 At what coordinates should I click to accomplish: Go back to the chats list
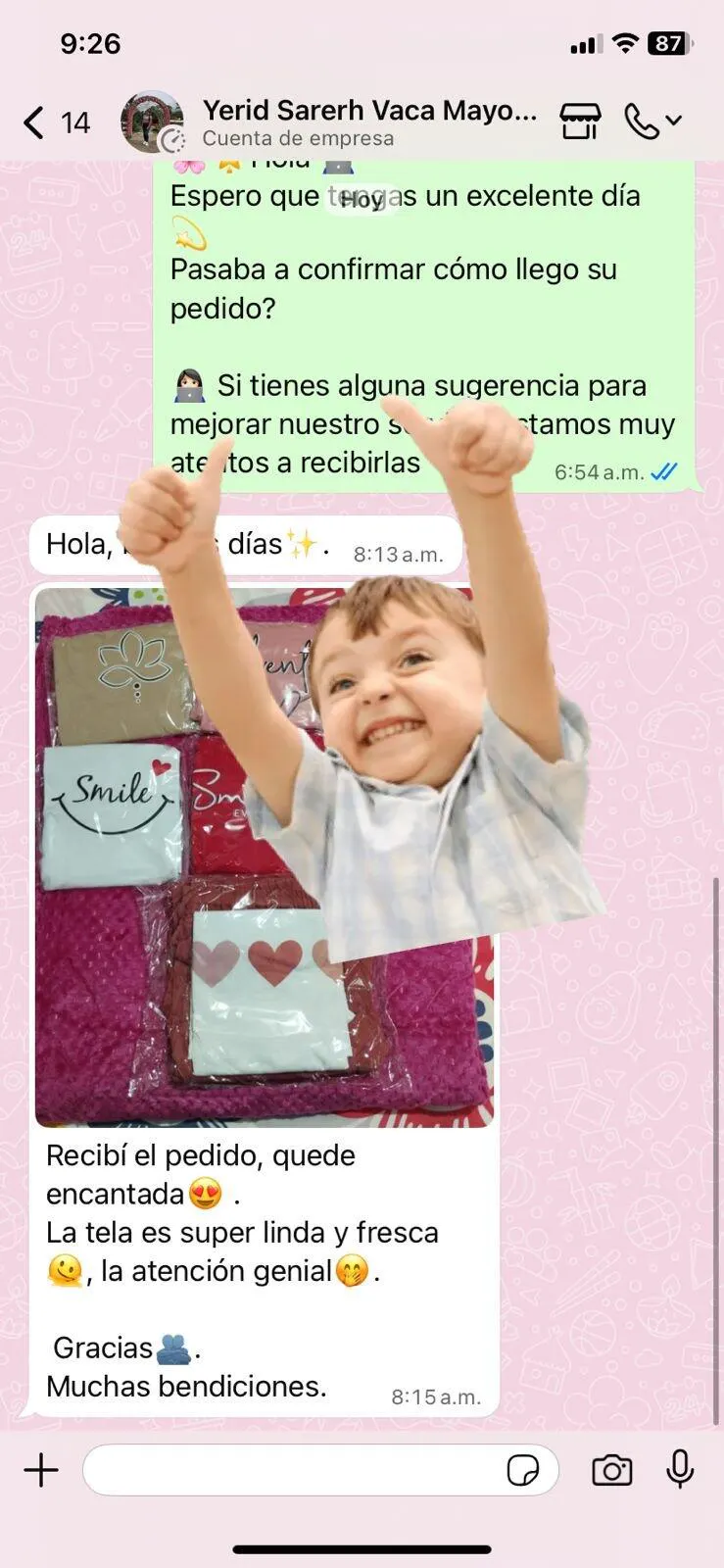coord(35,122)
